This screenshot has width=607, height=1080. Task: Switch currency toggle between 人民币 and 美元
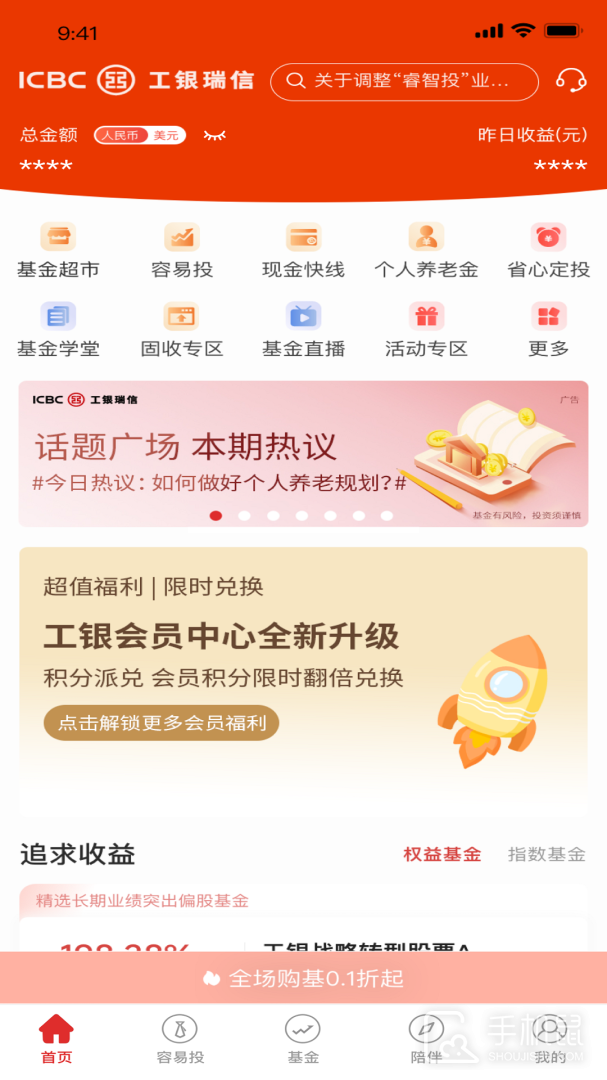coord(140,135)
